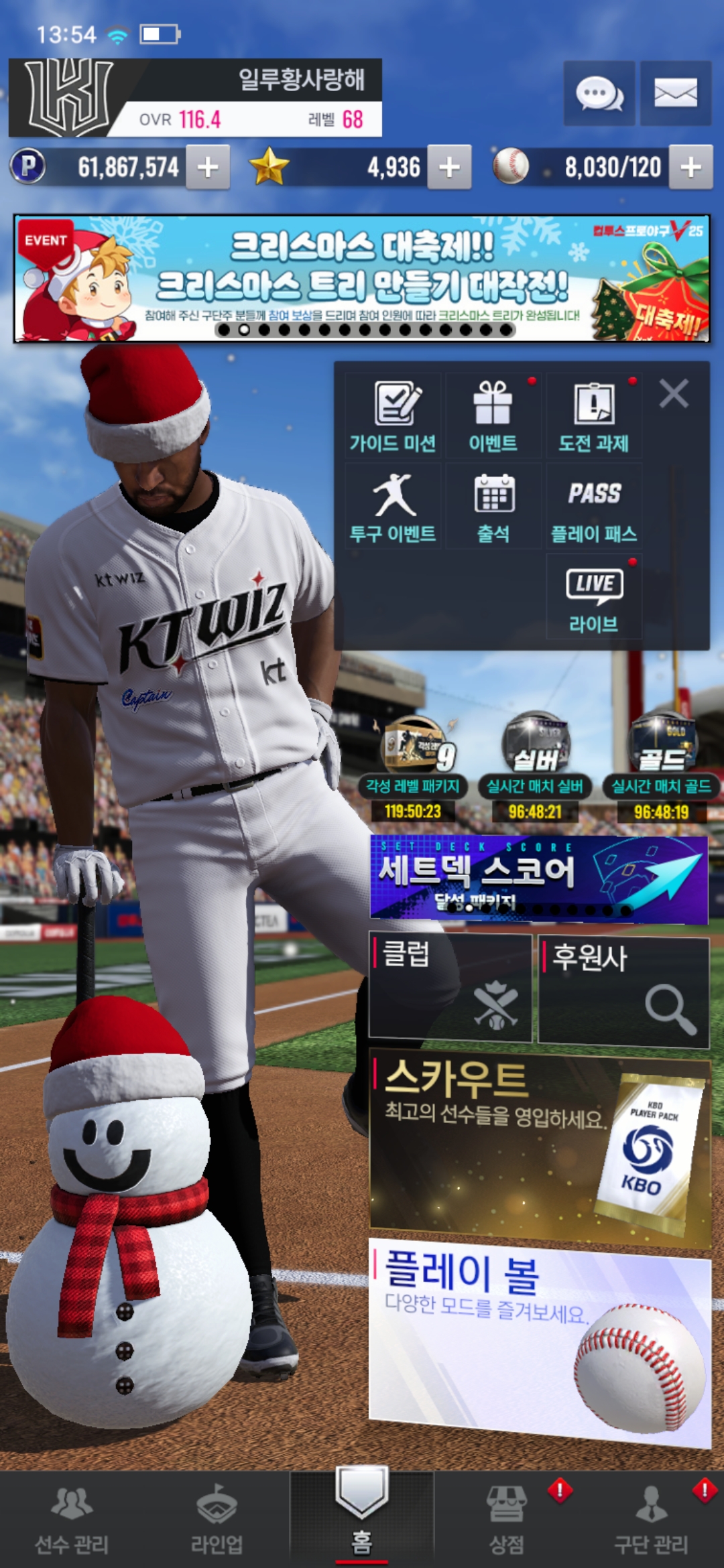This screenshot has height=1568, width=724.
Task: Open 투구 이벤트
Action: click(x=394, y=507)
